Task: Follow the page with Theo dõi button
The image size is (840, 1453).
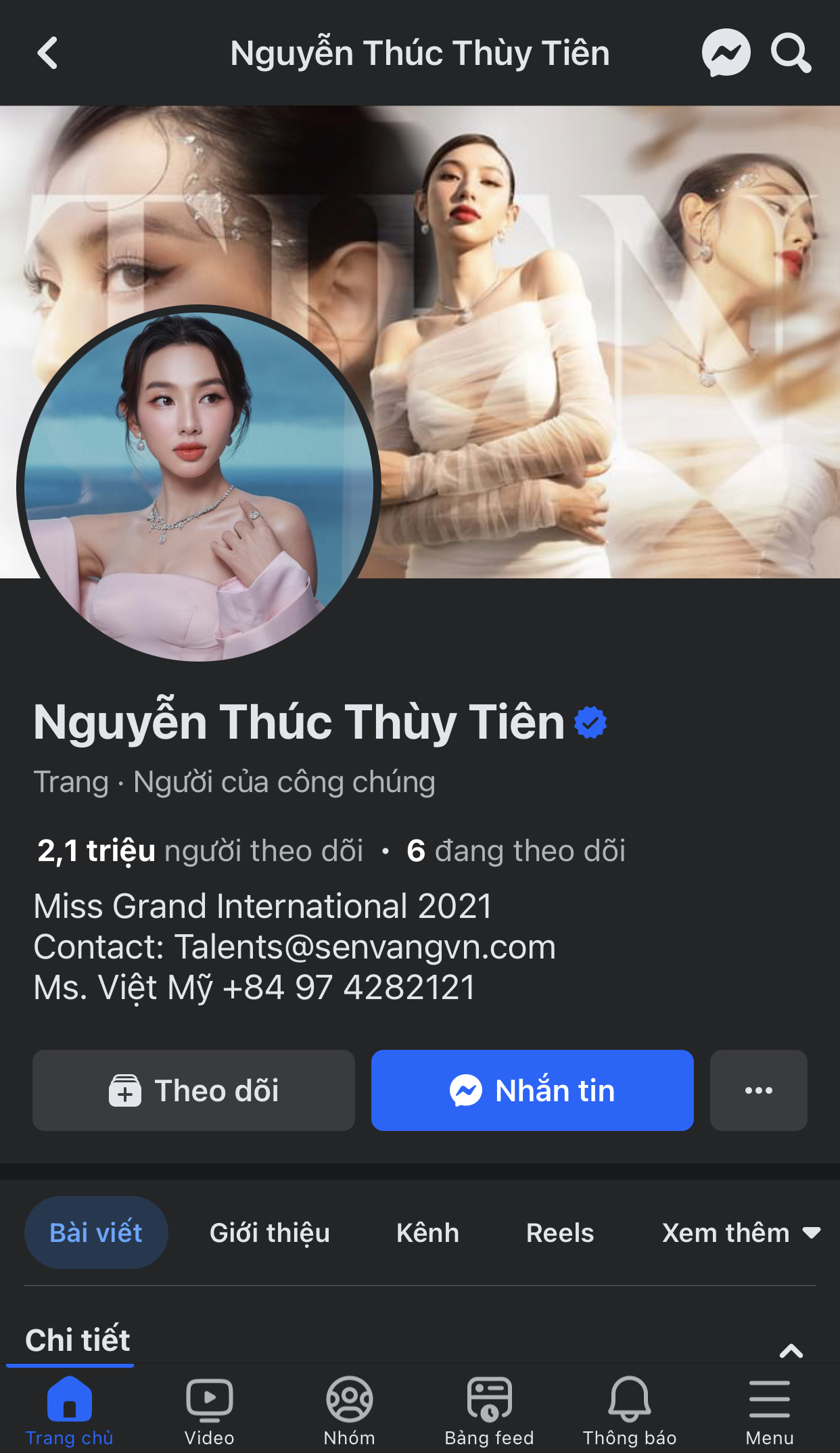Action: point(193,1090)
